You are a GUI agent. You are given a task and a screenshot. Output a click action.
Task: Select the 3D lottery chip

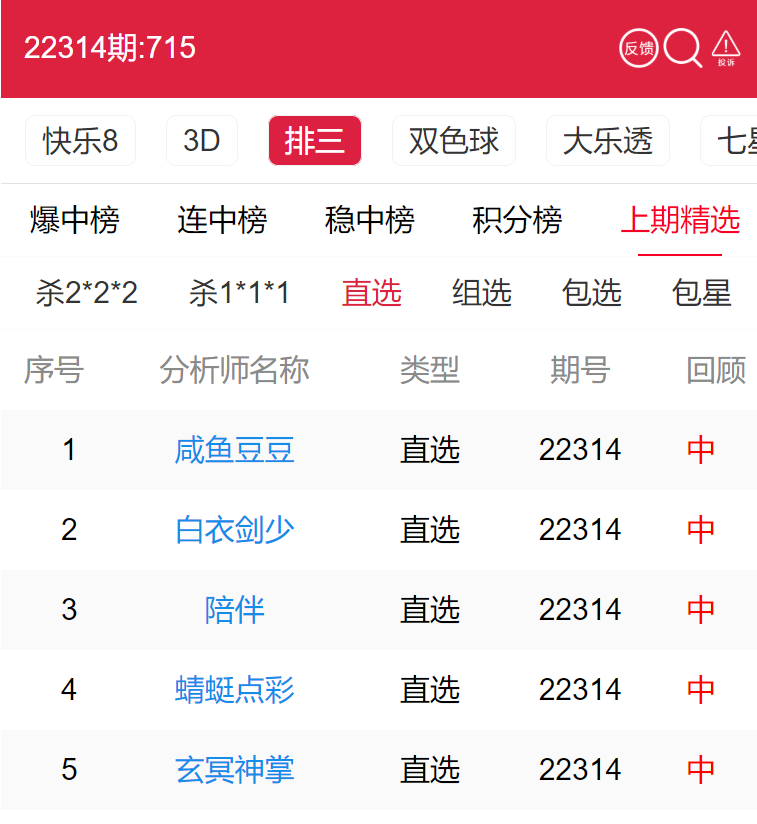(201, 141)
